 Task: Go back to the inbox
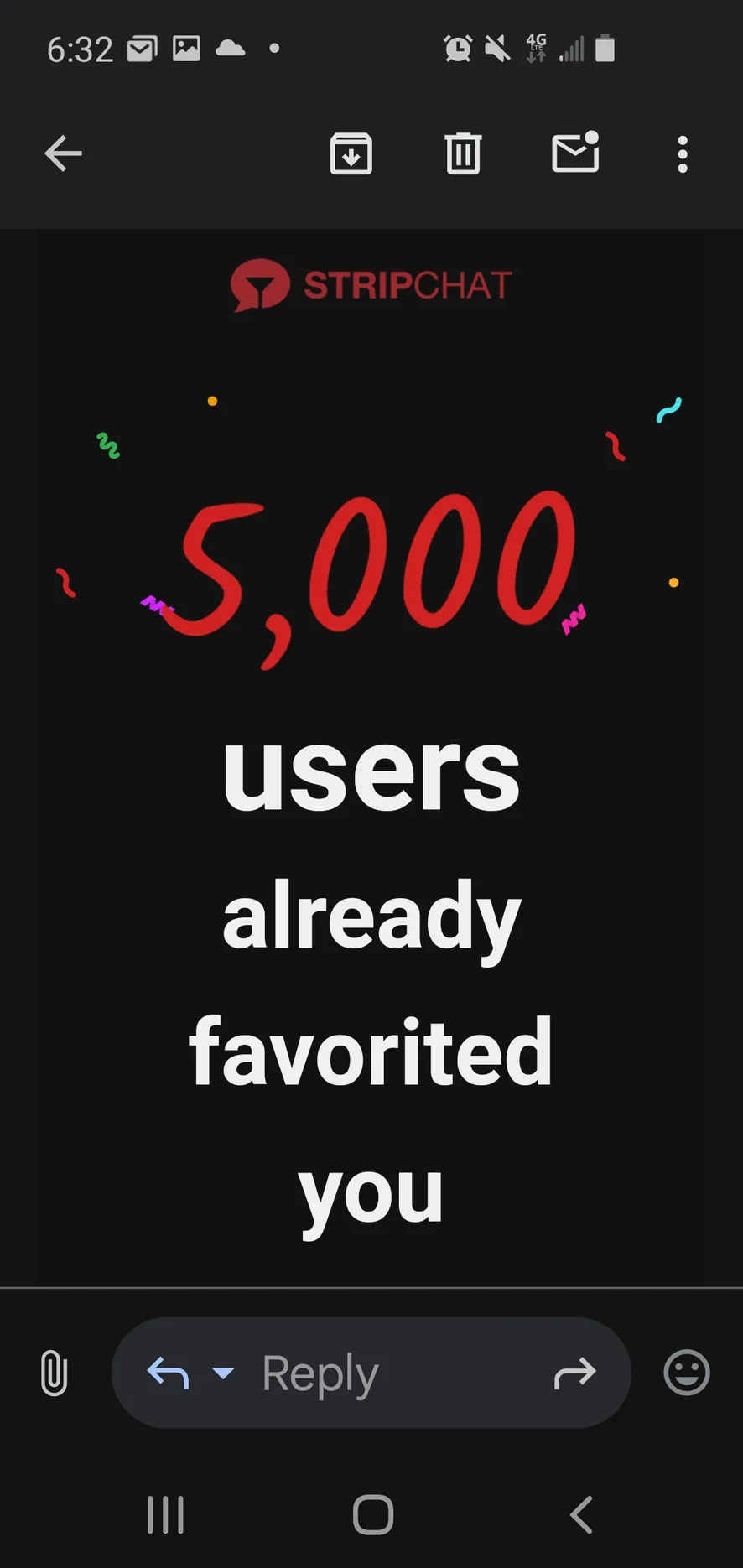[64, 153]
